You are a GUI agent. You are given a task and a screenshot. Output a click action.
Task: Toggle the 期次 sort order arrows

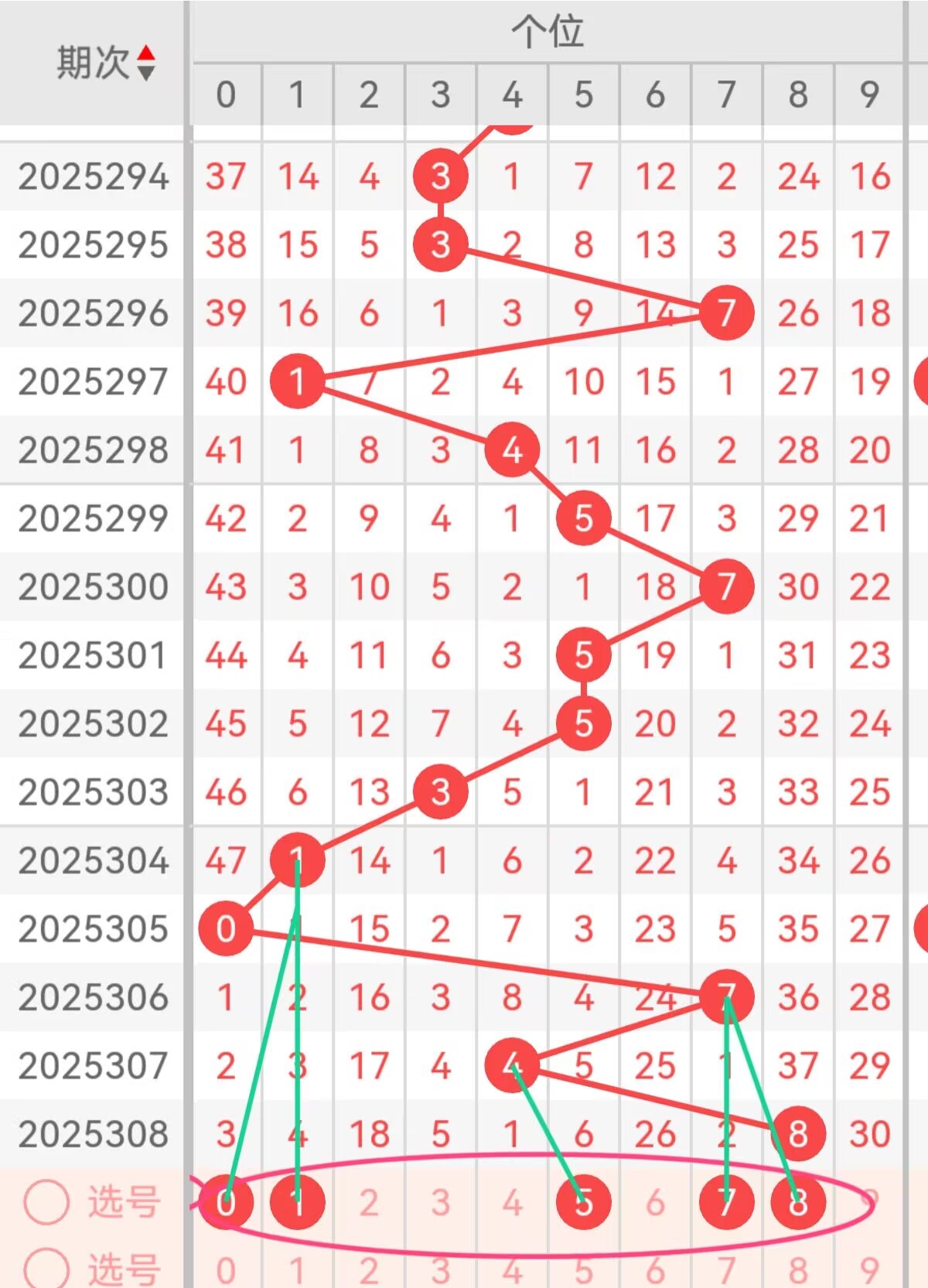145,63
